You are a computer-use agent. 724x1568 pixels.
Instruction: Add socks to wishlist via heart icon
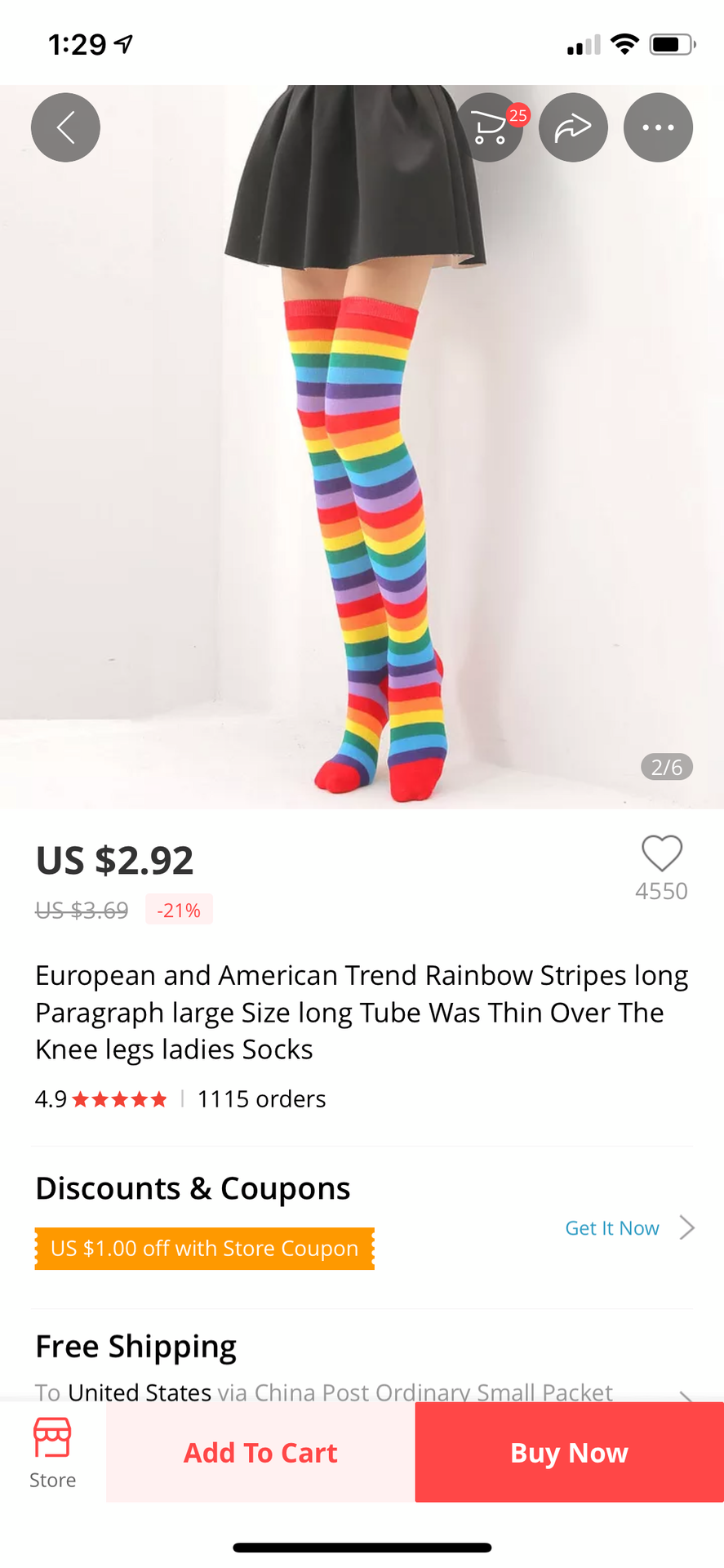(661, 855)
